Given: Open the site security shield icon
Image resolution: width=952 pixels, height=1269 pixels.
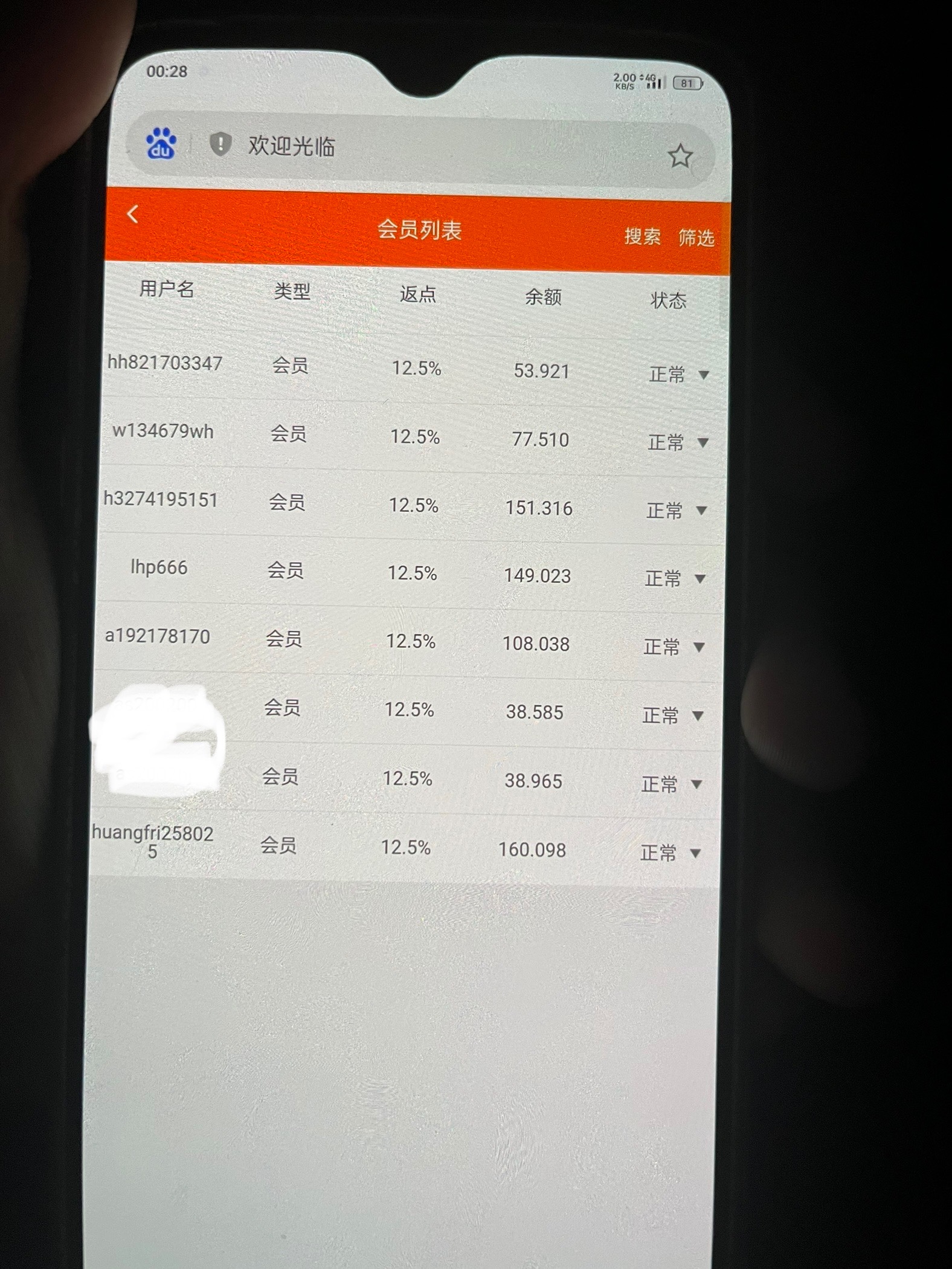Looking at the screenshot, I should pos(220,144).
